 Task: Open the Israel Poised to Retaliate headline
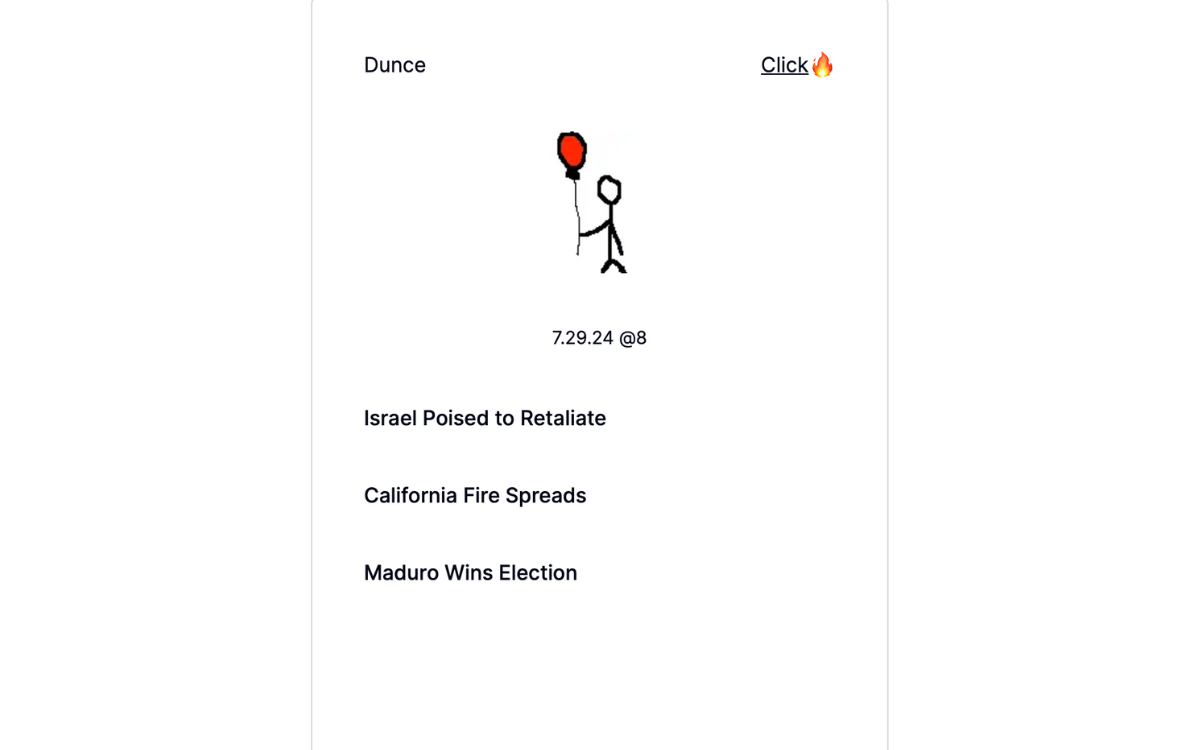point(485,418)
